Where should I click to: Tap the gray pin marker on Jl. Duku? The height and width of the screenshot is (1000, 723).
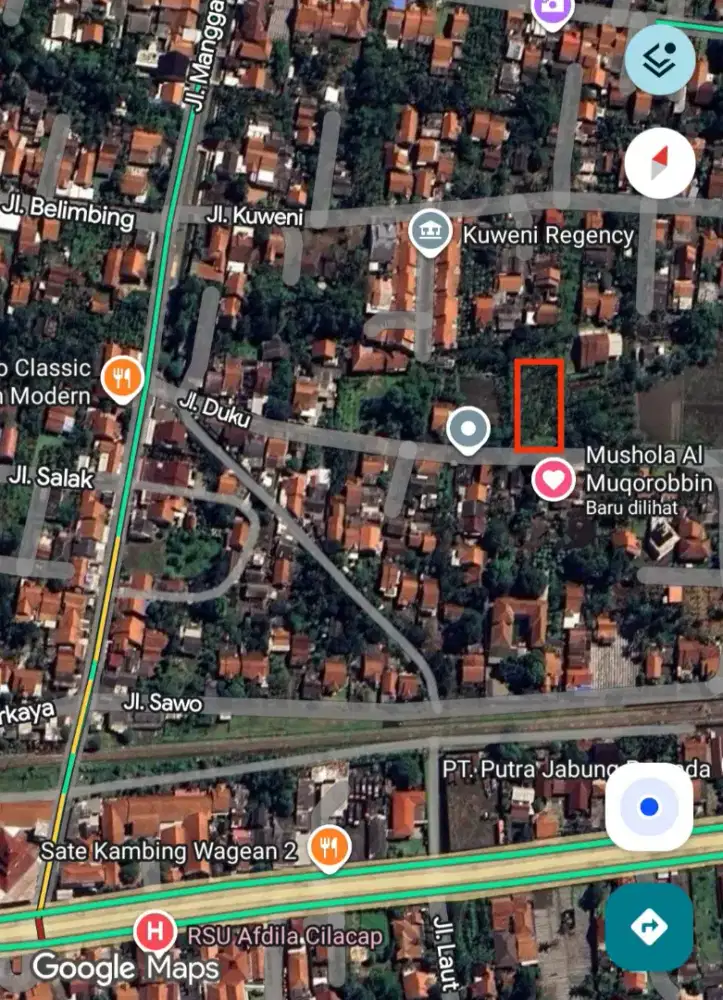[x=467, y=429]
